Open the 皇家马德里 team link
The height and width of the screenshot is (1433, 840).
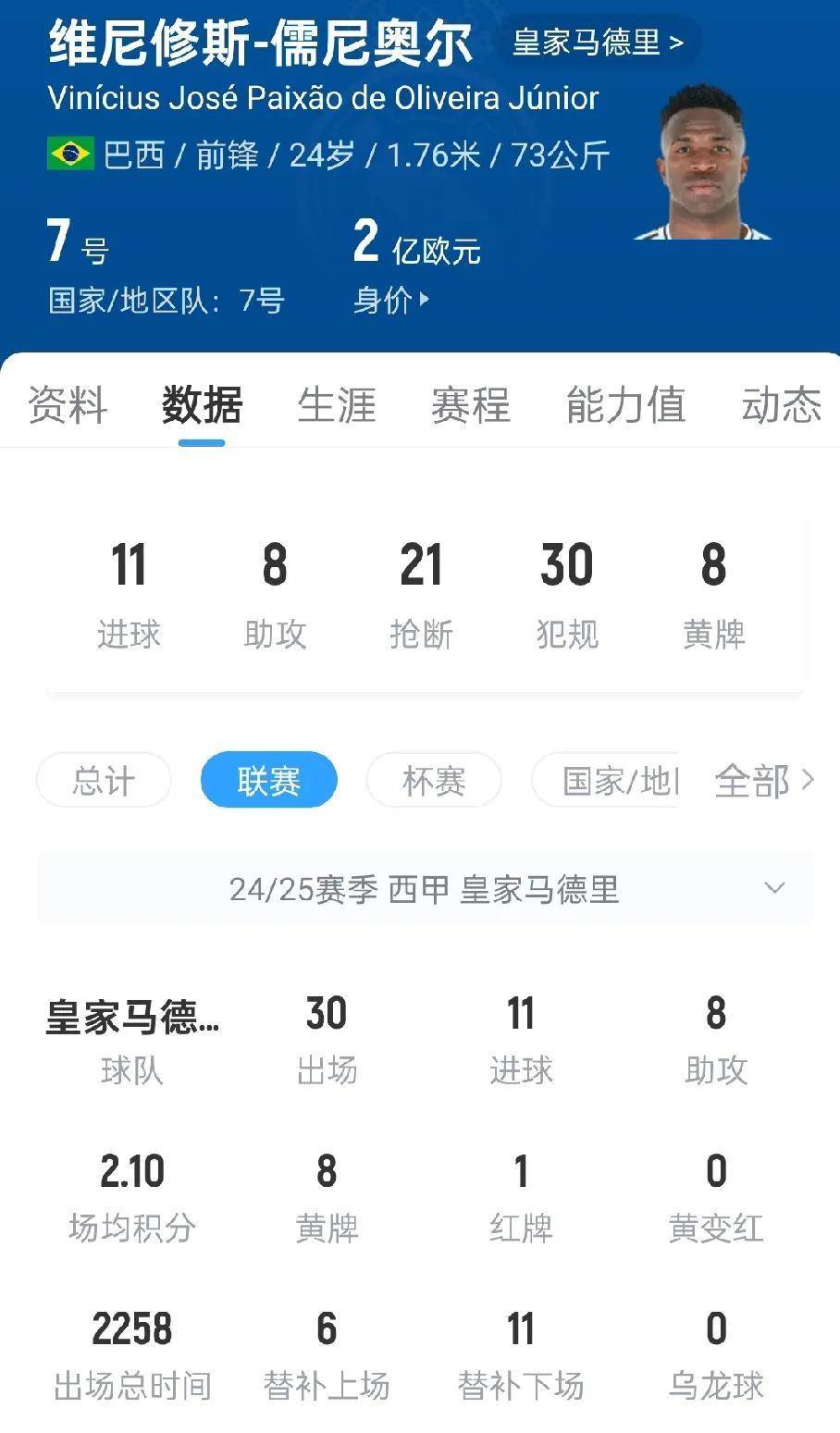pos(598,43)
